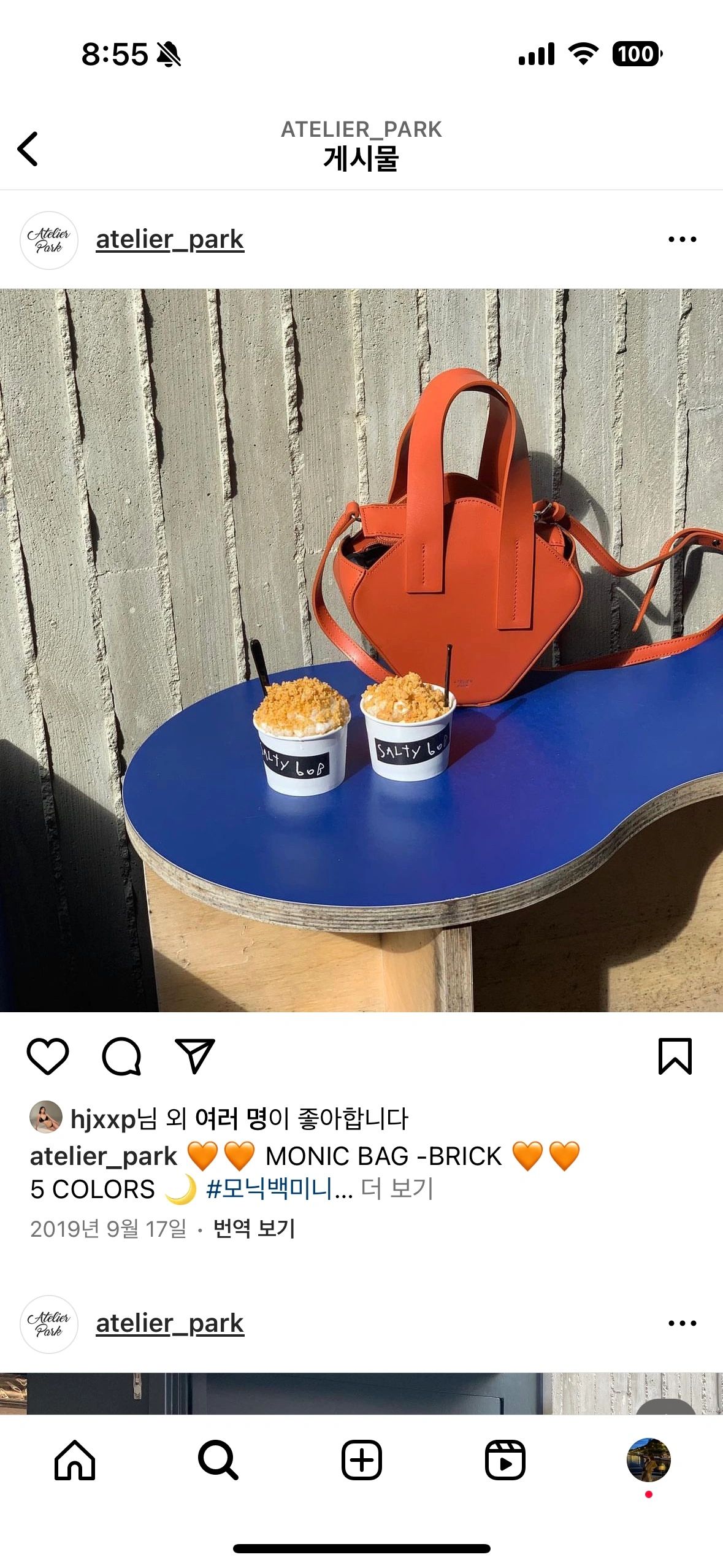
Task: Share the MONIC BAG post
Action: point(195,1056)
